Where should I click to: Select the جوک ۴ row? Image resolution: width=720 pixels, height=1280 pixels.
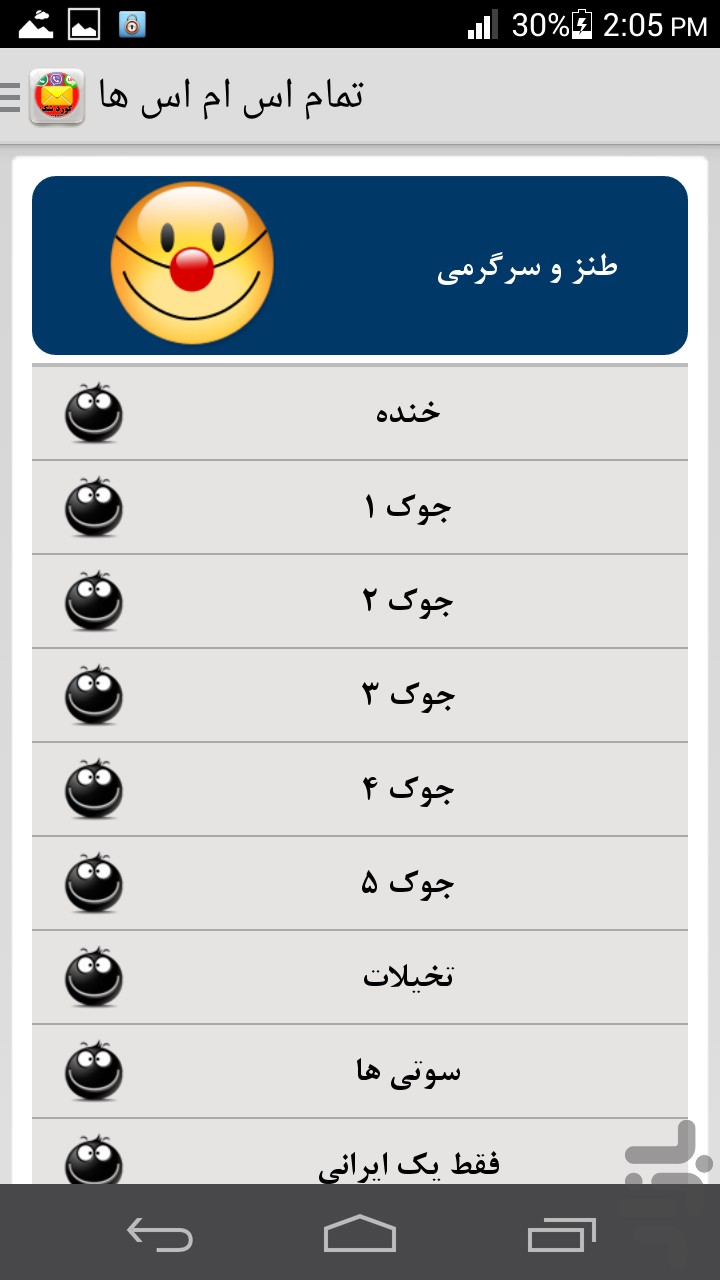click(x=360, y=790)
